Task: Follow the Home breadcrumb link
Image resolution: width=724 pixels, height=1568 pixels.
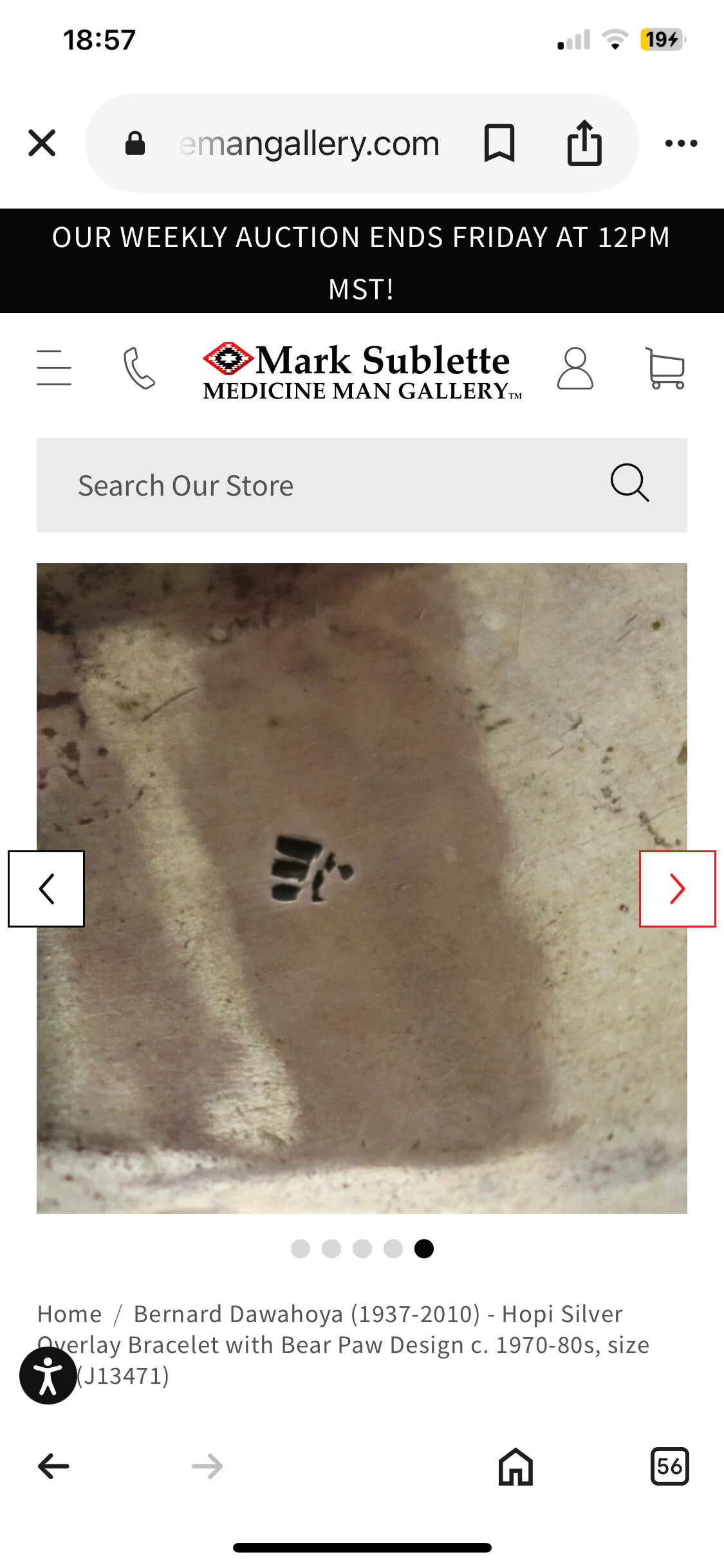Action: pos(70,1314)
